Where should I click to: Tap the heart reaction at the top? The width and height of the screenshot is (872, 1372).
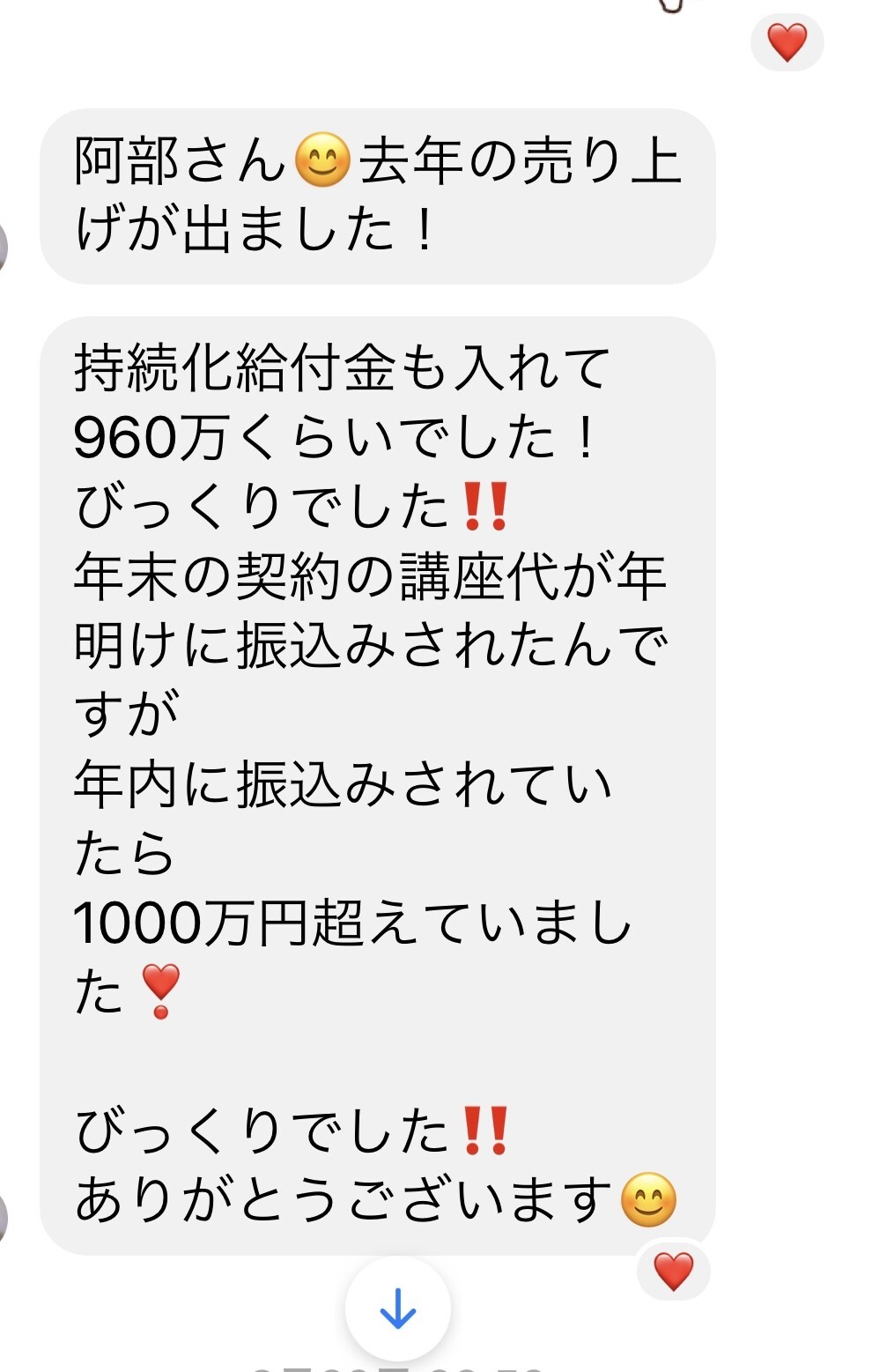tap(787, 42)
